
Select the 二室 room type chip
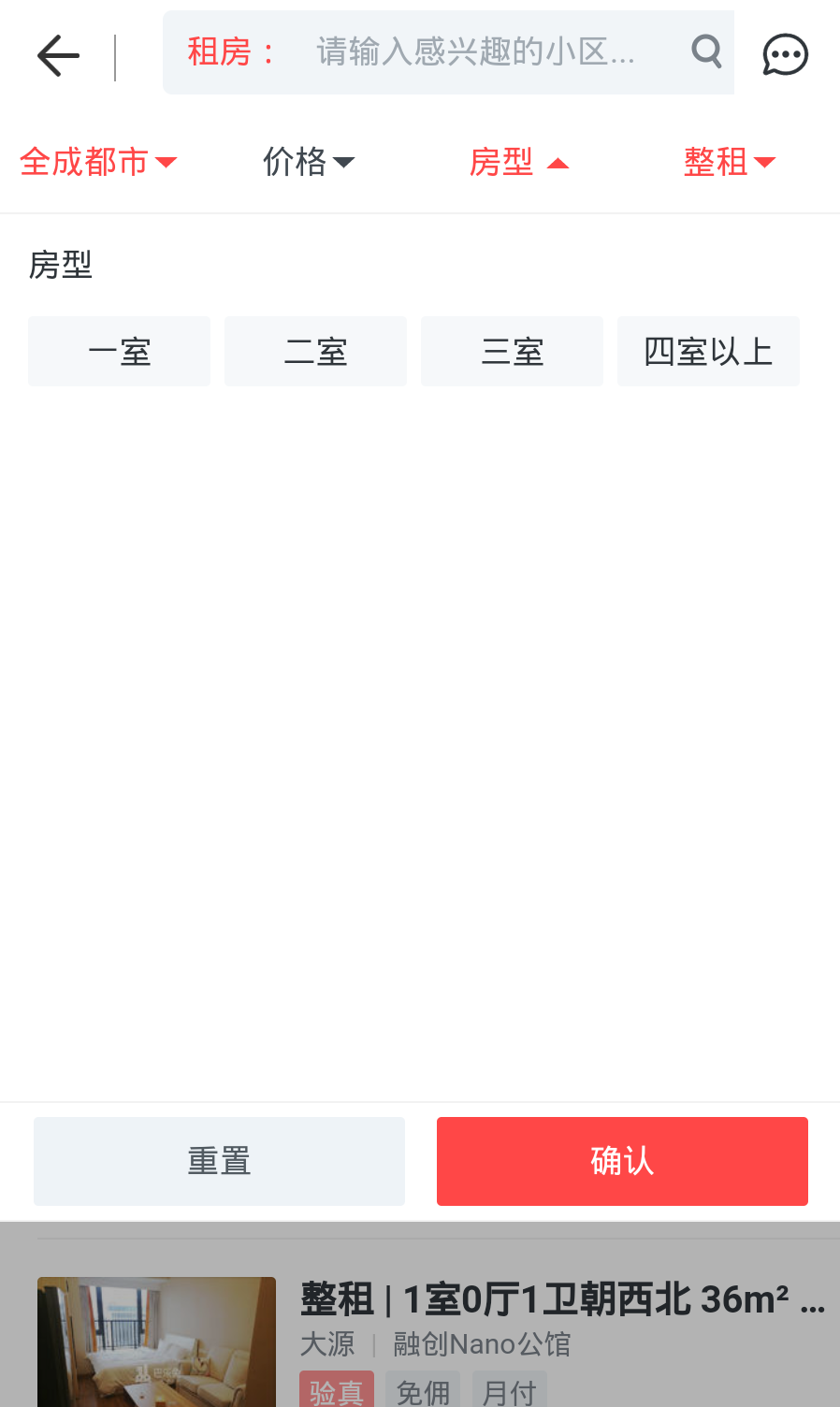click(x=316, y=352)
